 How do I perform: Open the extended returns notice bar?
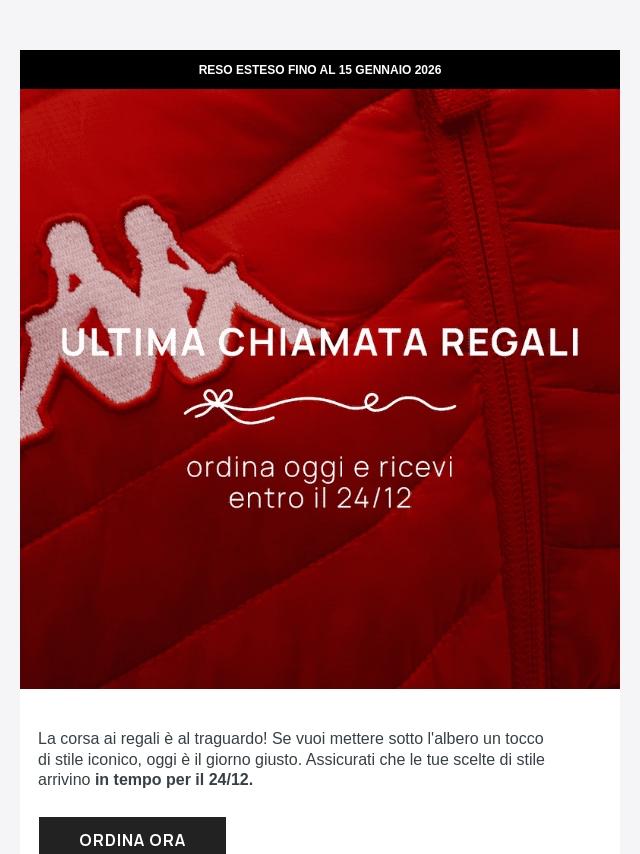(x=320, y=70)
